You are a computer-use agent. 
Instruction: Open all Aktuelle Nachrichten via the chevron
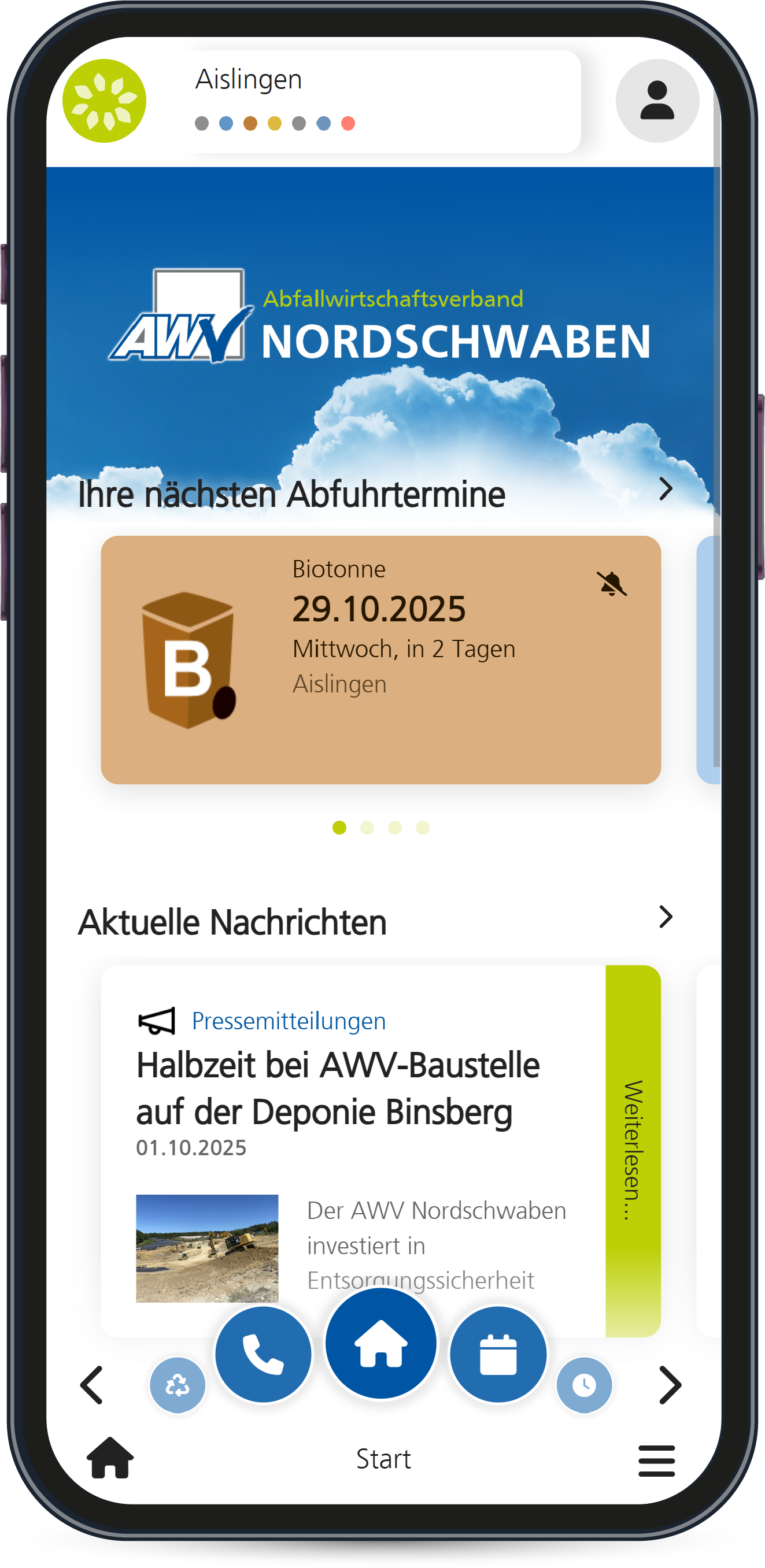[666, 917]
